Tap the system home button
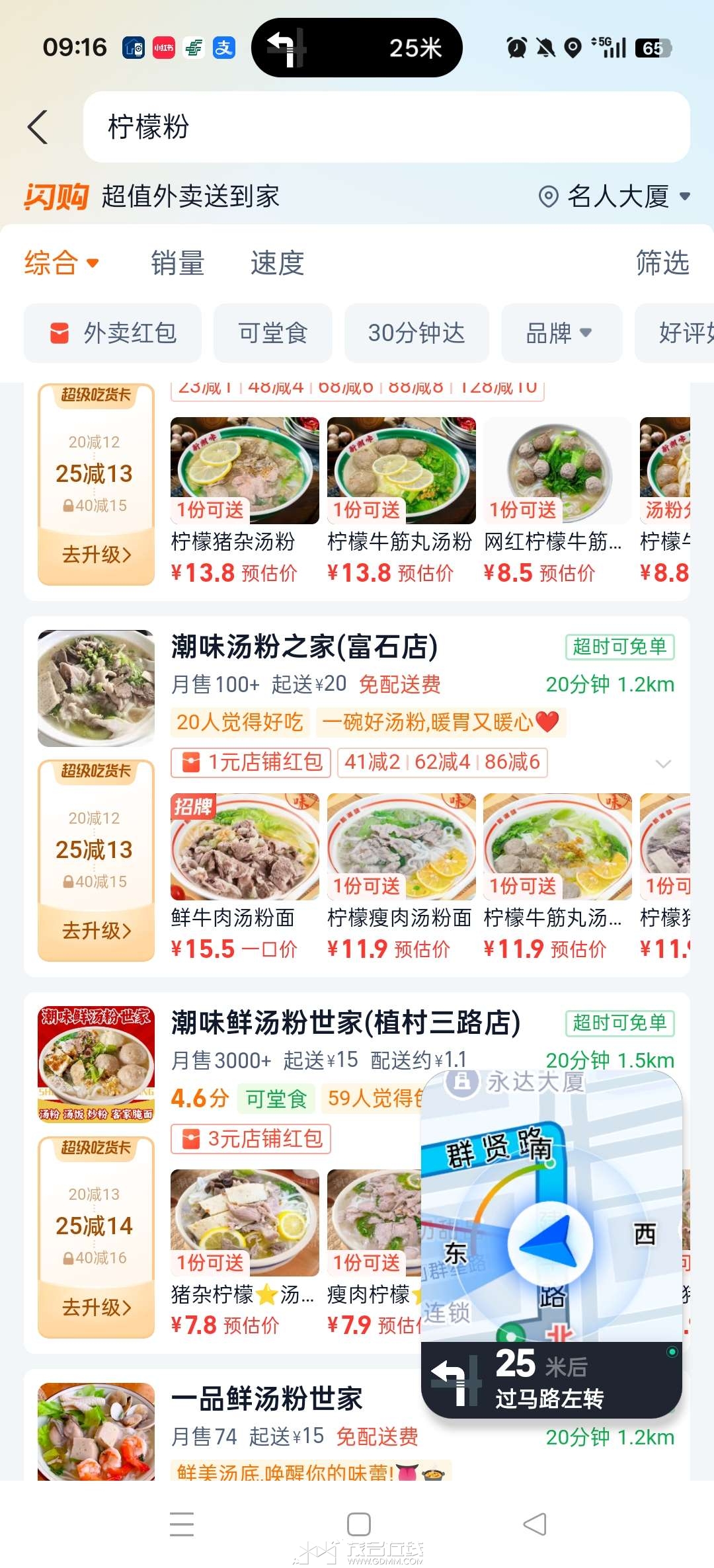The width and height of the screenshot is (714, 1568). pos(358,1524)
